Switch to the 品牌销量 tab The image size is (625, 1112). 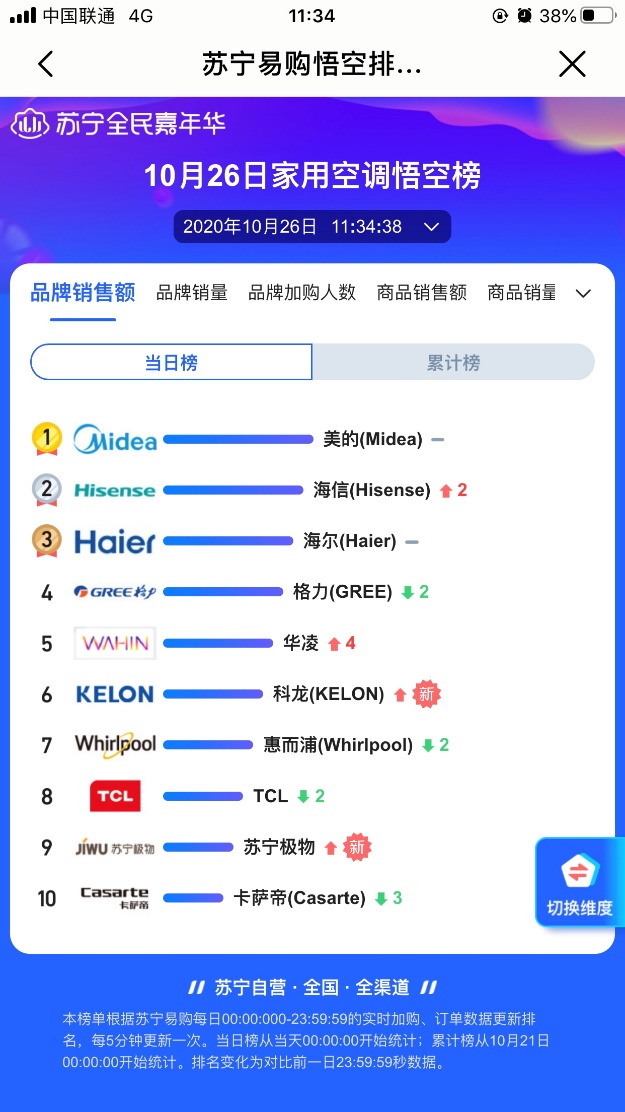pos(192,293)
